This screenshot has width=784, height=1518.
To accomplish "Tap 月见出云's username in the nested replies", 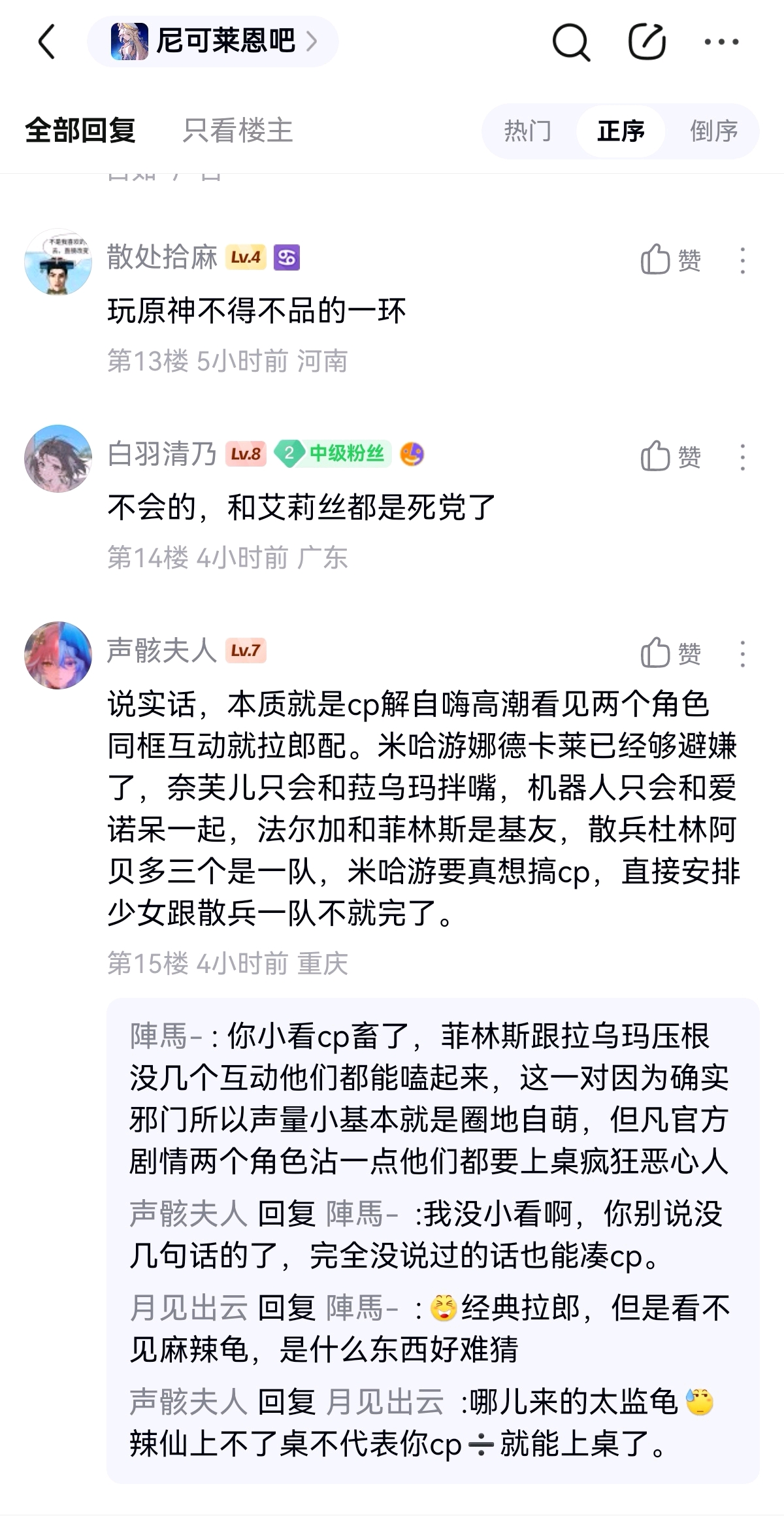I will pyautogui.click(x=189, y=1308).
